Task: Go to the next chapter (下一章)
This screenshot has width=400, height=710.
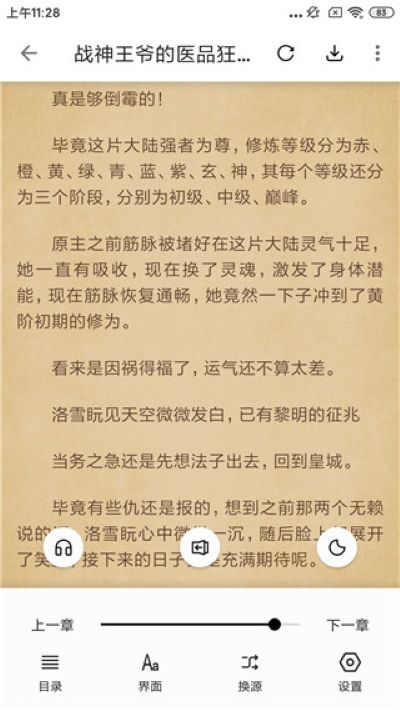Action: coord(347,625)
